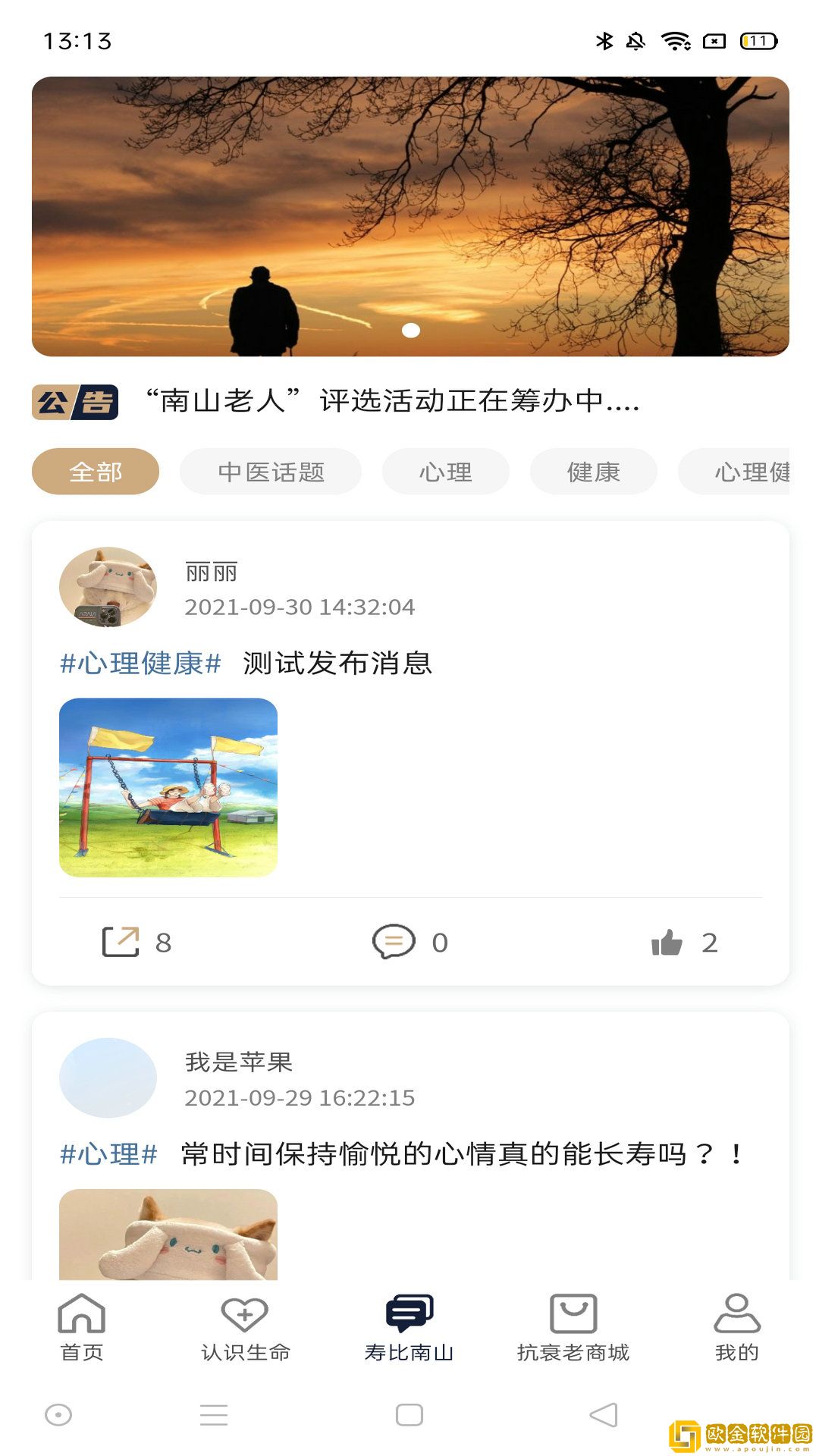This screenshot has height=1456, width=819.
Task: Select the 全部 filter chip
Action: pyautogui.click(x=96, y=472)
